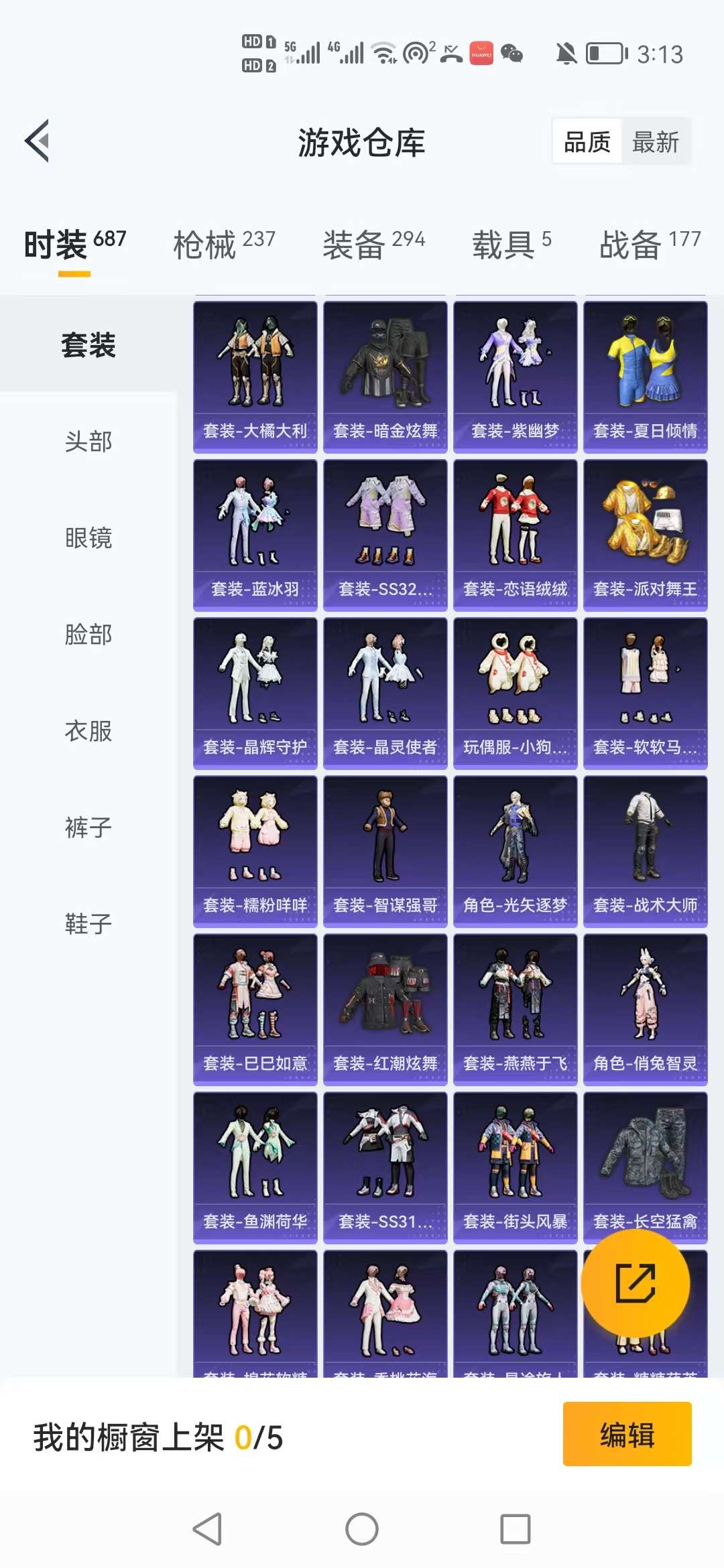
Task: Tap the 编辑 button
Action: (627, 1435)
